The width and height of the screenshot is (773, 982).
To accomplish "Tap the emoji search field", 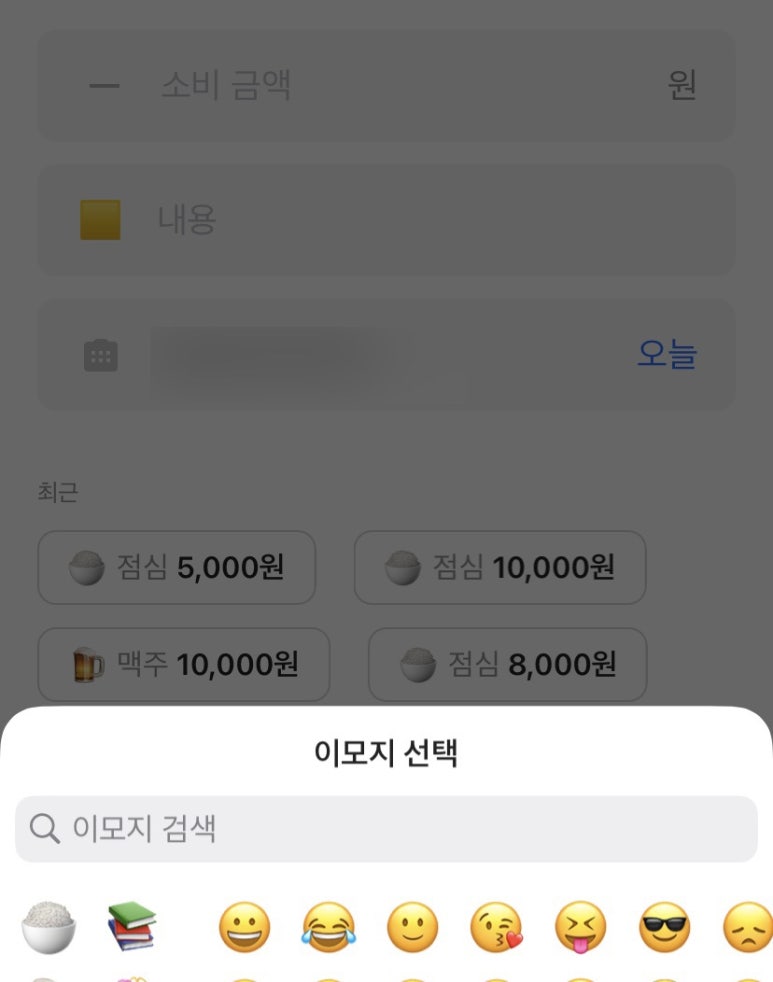I will pyautogui.click(x=386, y=829).
